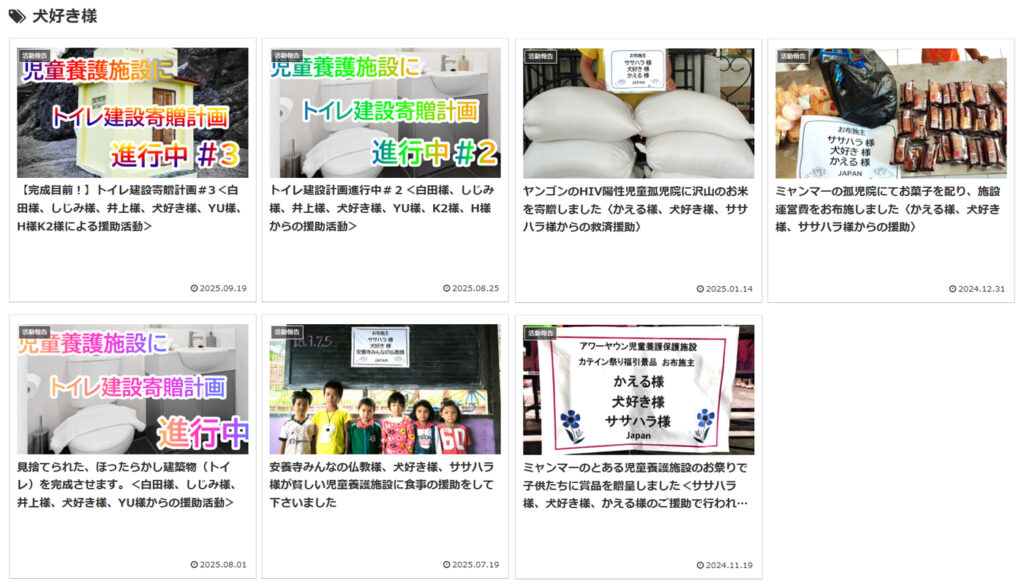The width and height of the screenshot is (1024, 584).
Task: Open the Myanmar festival prize donation article
Action: [638, 484]
